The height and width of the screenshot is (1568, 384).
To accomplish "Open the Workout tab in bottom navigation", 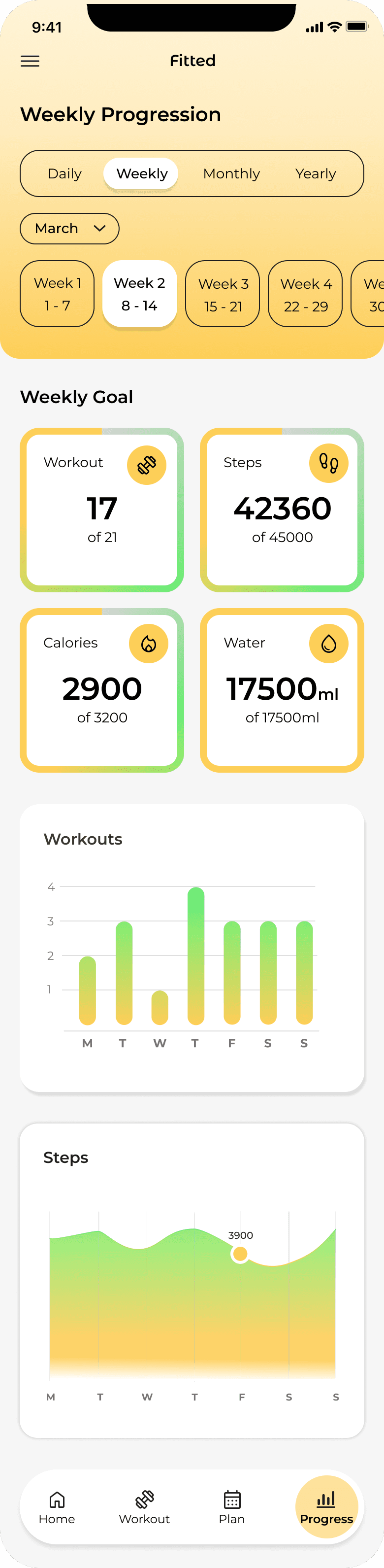I will click(x=144, y=1507).
